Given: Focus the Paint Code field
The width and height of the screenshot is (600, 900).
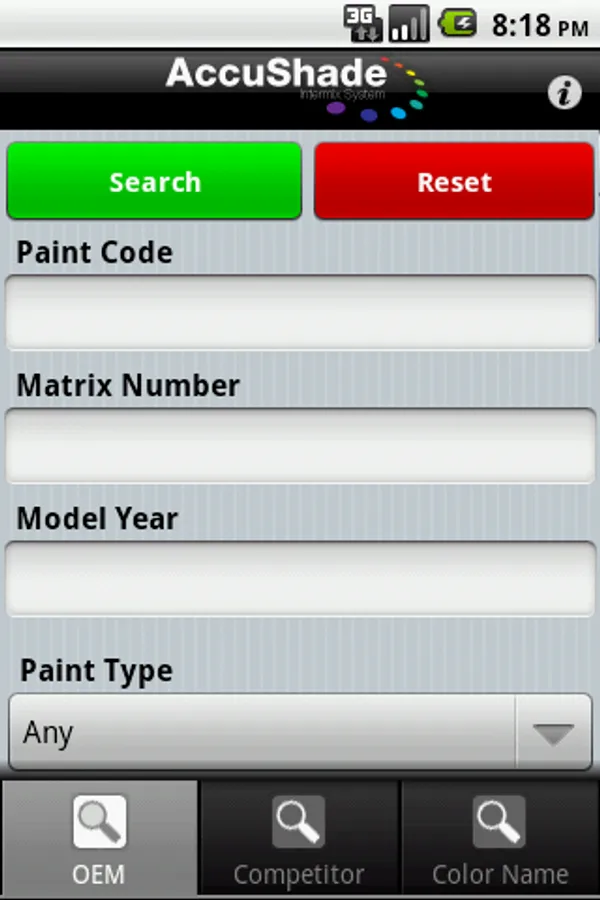Looking at the screenshot, I should (x=300, y=312).
